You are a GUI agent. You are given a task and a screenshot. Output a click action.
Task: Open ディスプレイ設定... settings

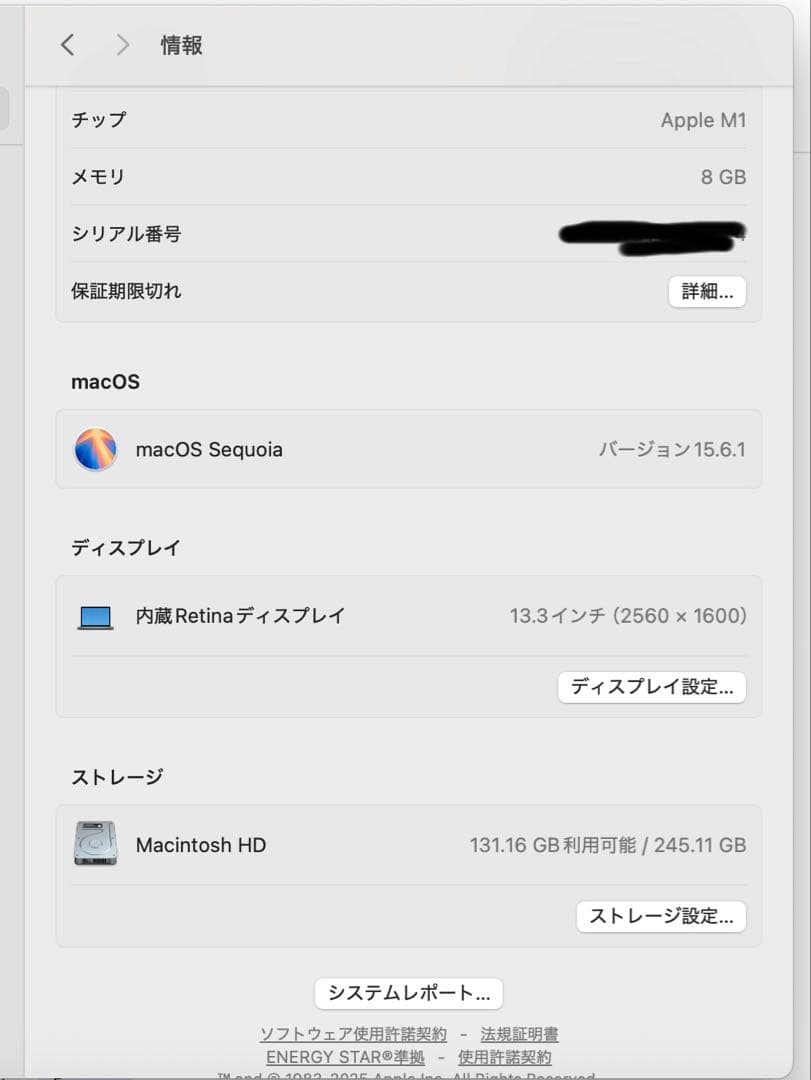click(x=651, y=687)
